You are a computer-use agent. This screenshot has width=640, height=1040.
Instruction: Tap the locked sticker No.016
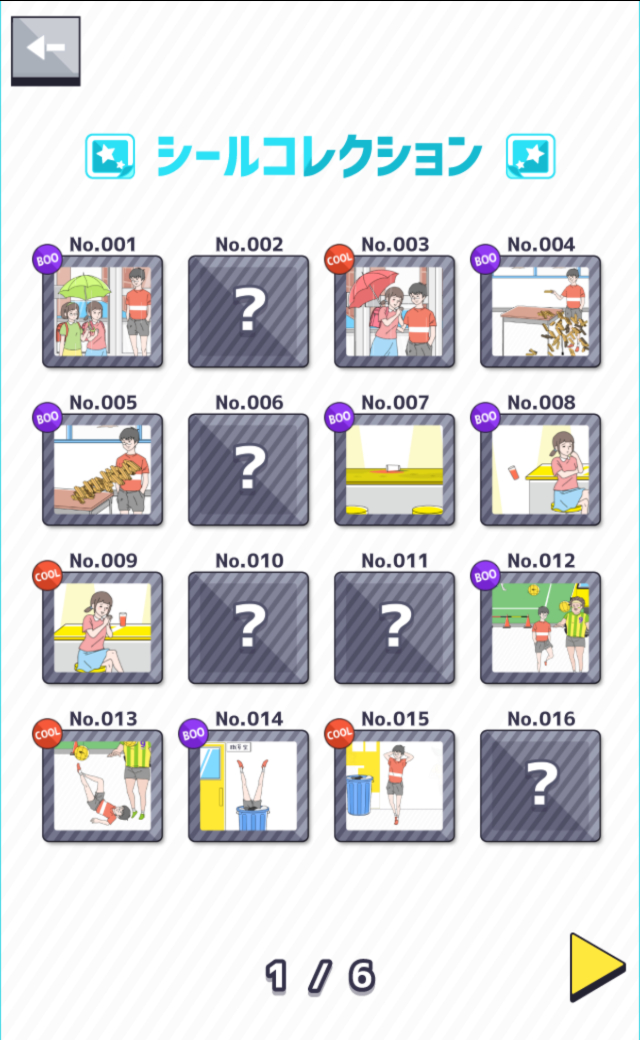[540, 785]
